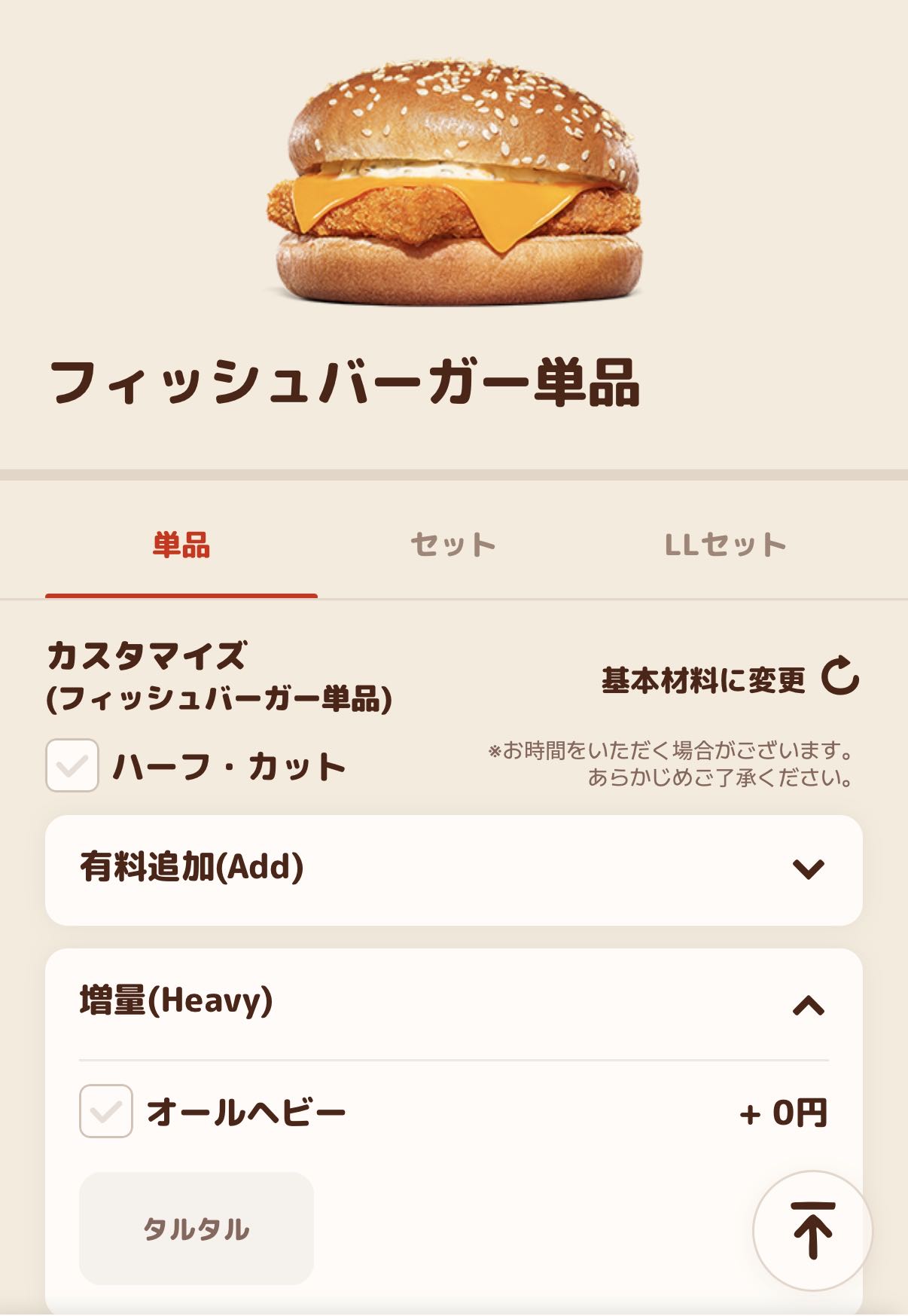Screen dimensions: 908x1316
Task: Reset to 基本材料に変更
Action: (729, 679)
